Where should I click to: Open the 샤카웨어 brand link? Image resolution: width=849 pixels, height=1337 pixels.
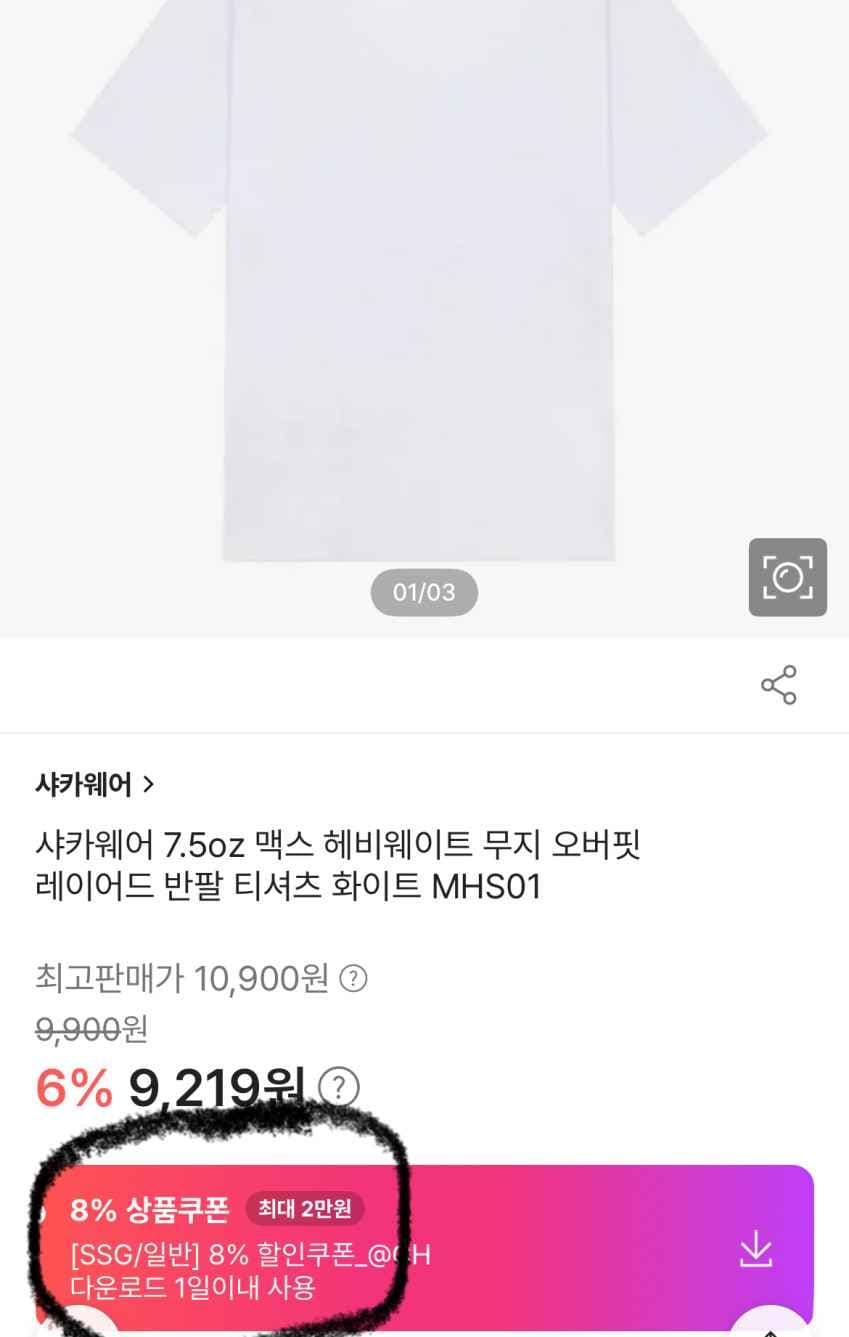[x=85, y=786]
